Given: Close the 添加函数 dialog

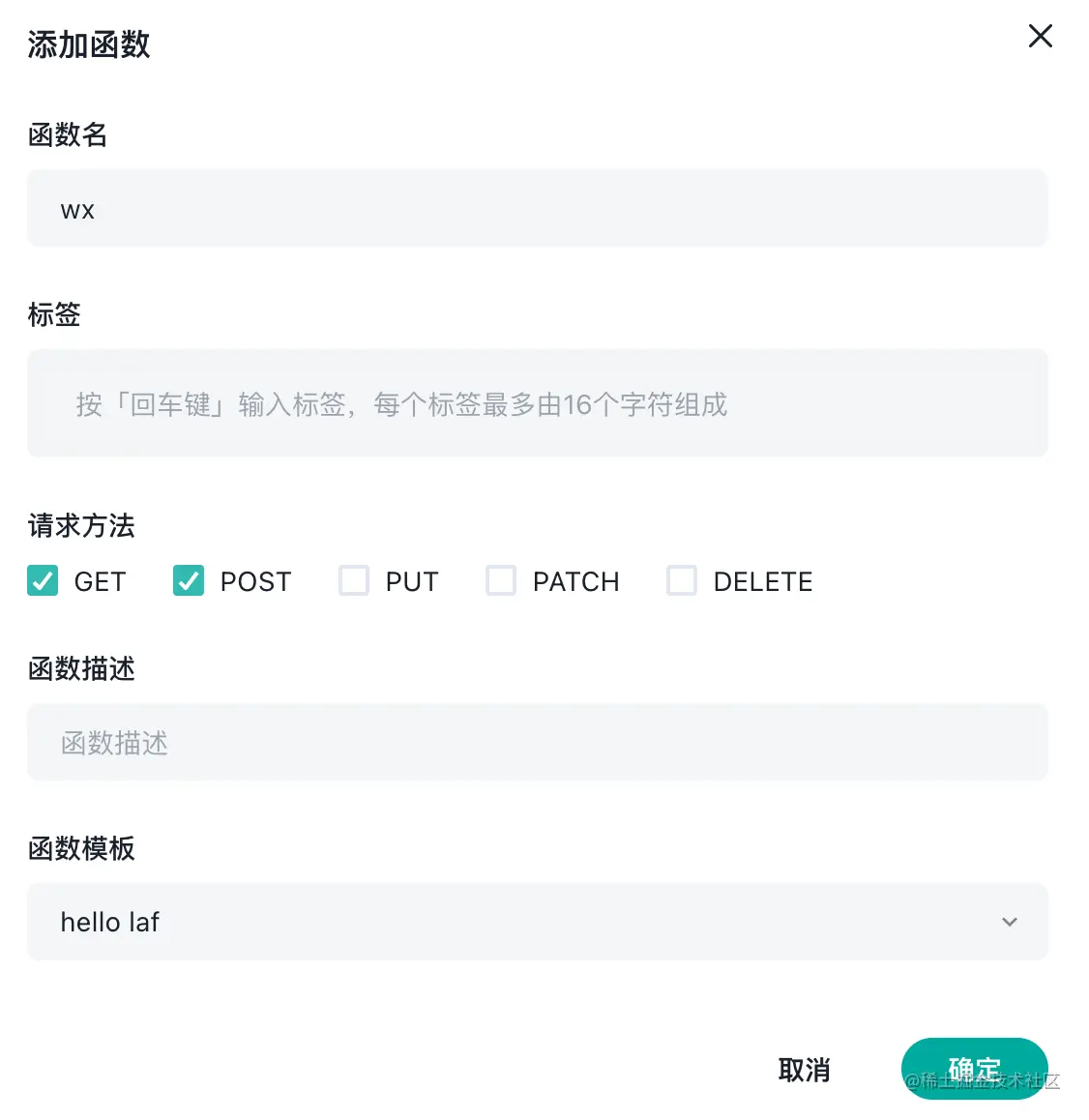Looking at the screenshot, I should coord(1040,37).
